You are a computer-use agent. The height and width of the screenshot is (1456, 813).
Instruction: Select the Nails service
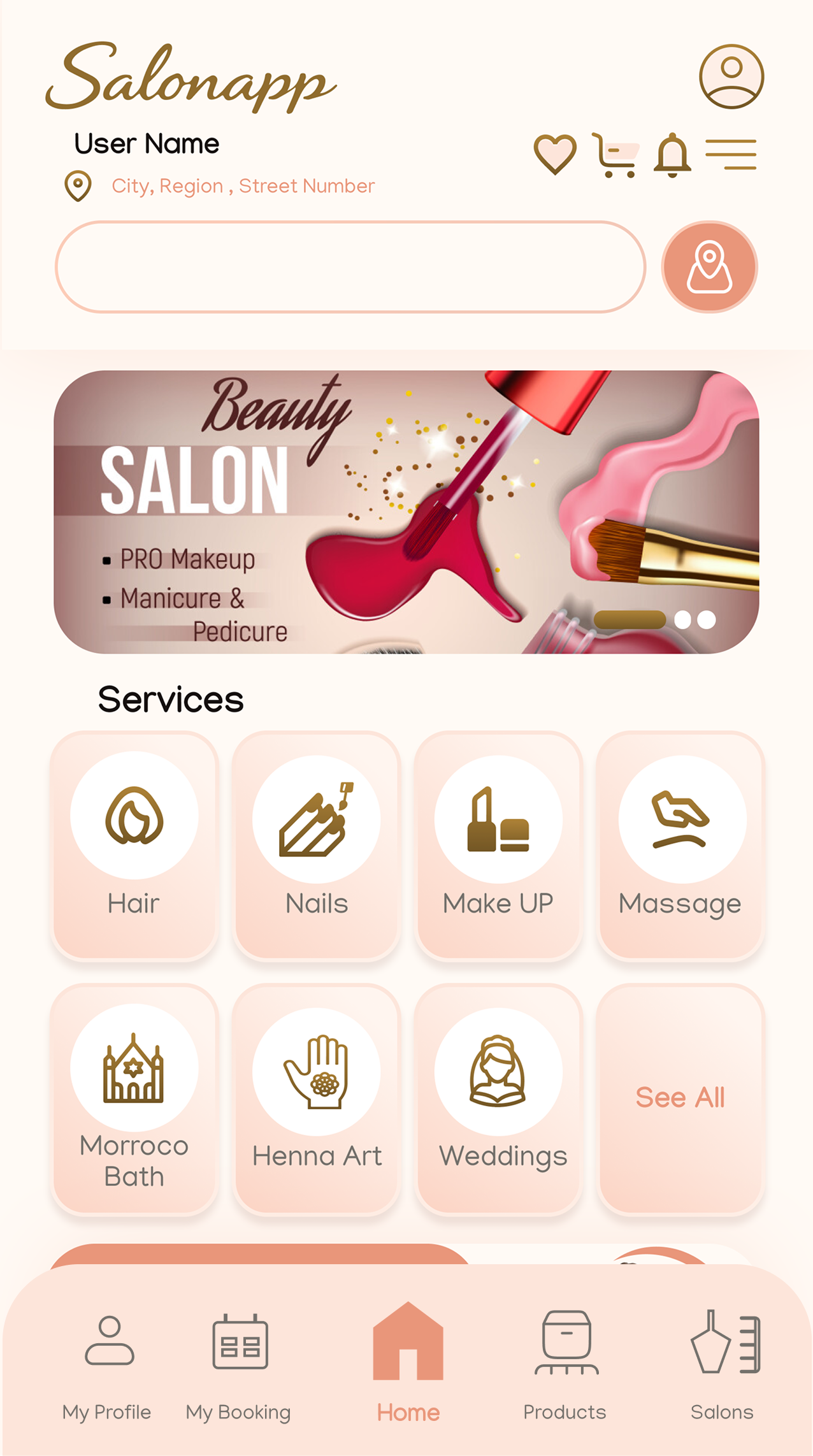pos(317,844)
